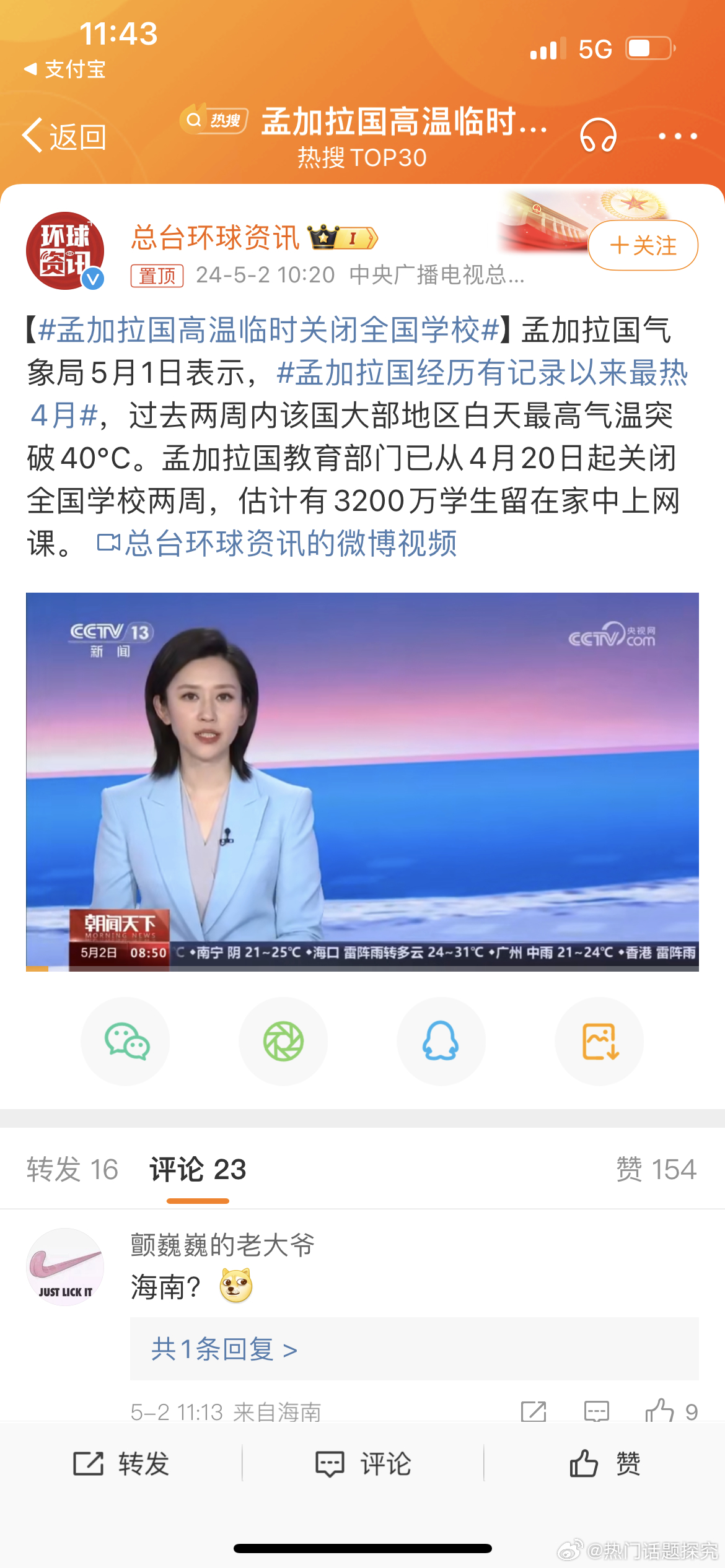The width and height of the screenshot is (725, 1568).
Task: Open hashtag #孟加拉国经历有记录以来最热4月#
Action: click(359, 394)
